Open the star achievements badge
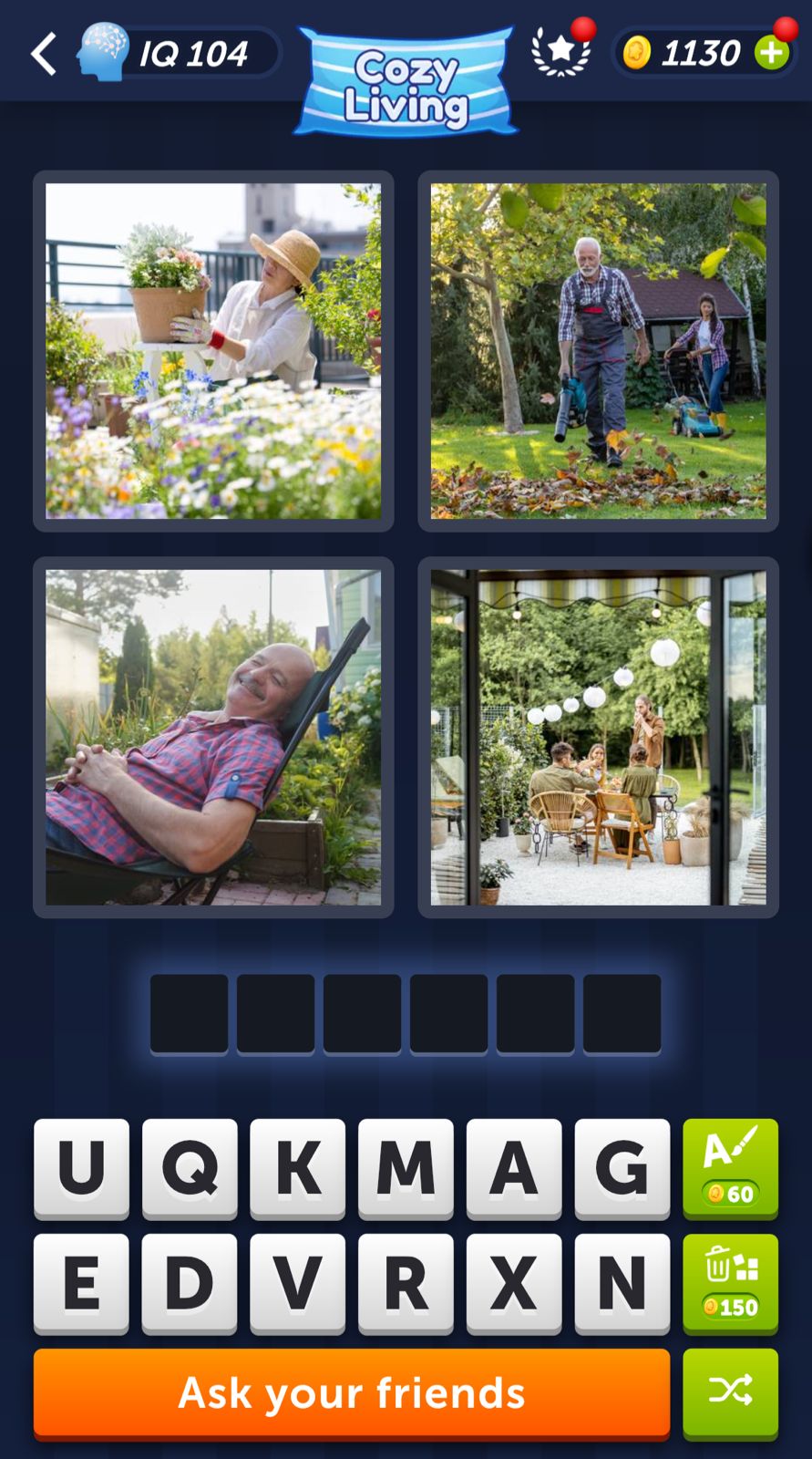Screen dimensions: 812x1459 pos(560,52)
